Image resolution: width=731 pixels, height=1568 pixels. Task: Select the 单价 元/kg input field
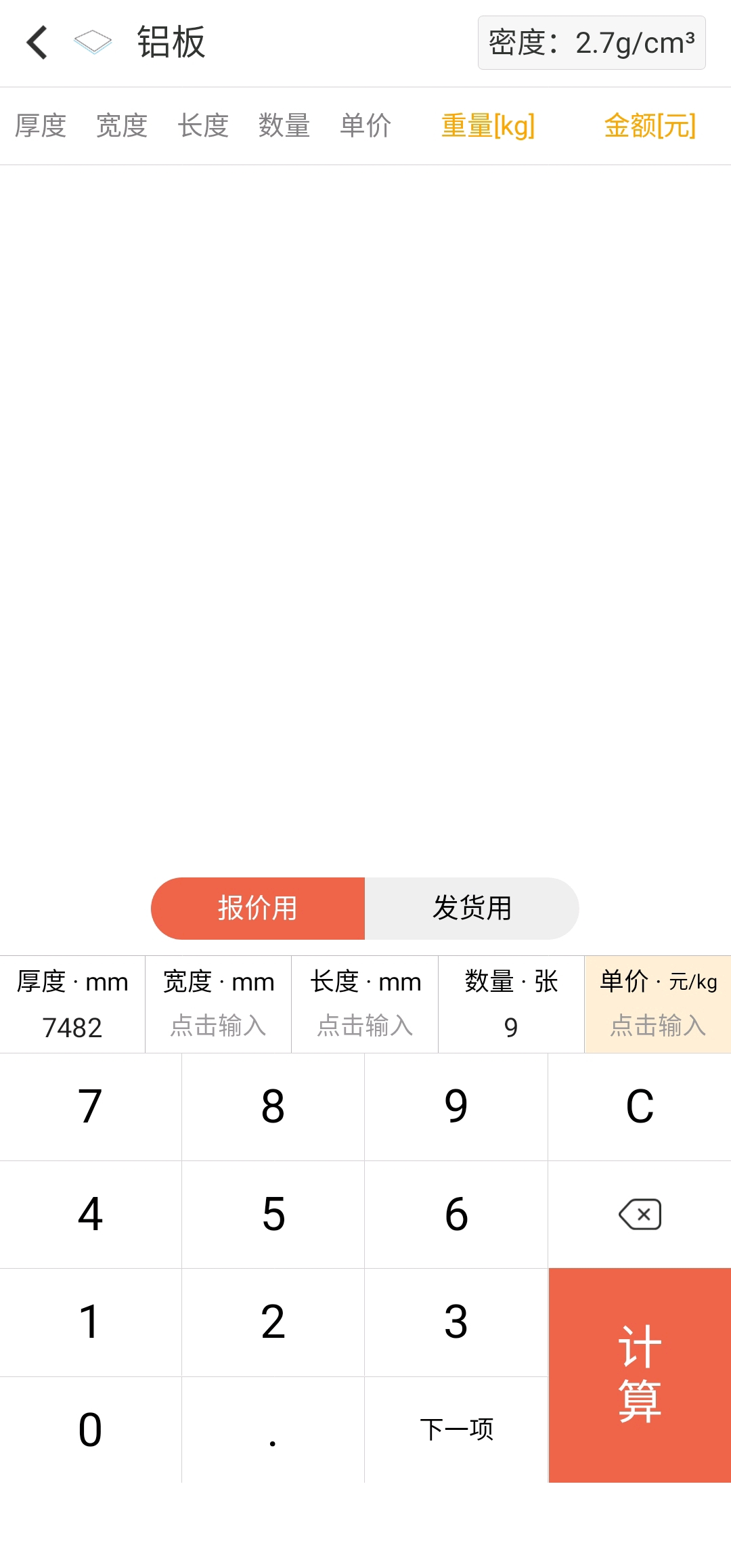click(658, 1004)
